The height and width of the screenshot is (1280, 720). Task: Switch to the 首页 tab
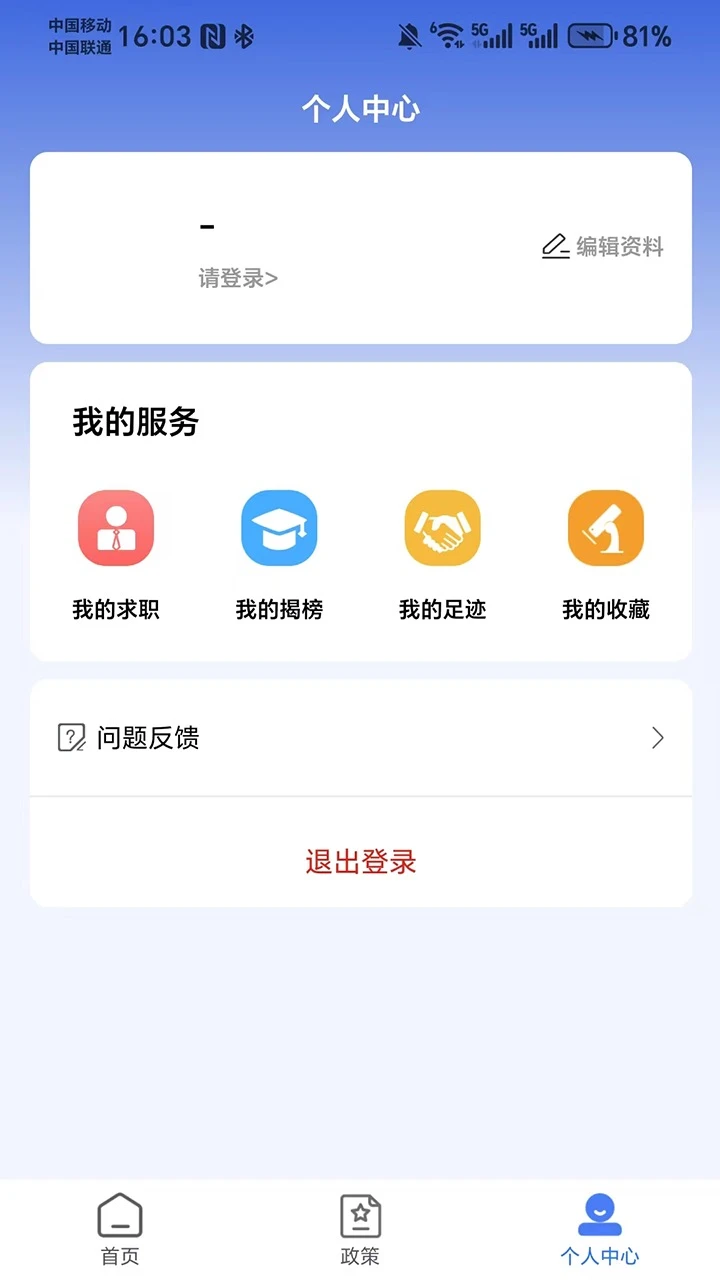pyautogui.click(x=119, y=1230)
